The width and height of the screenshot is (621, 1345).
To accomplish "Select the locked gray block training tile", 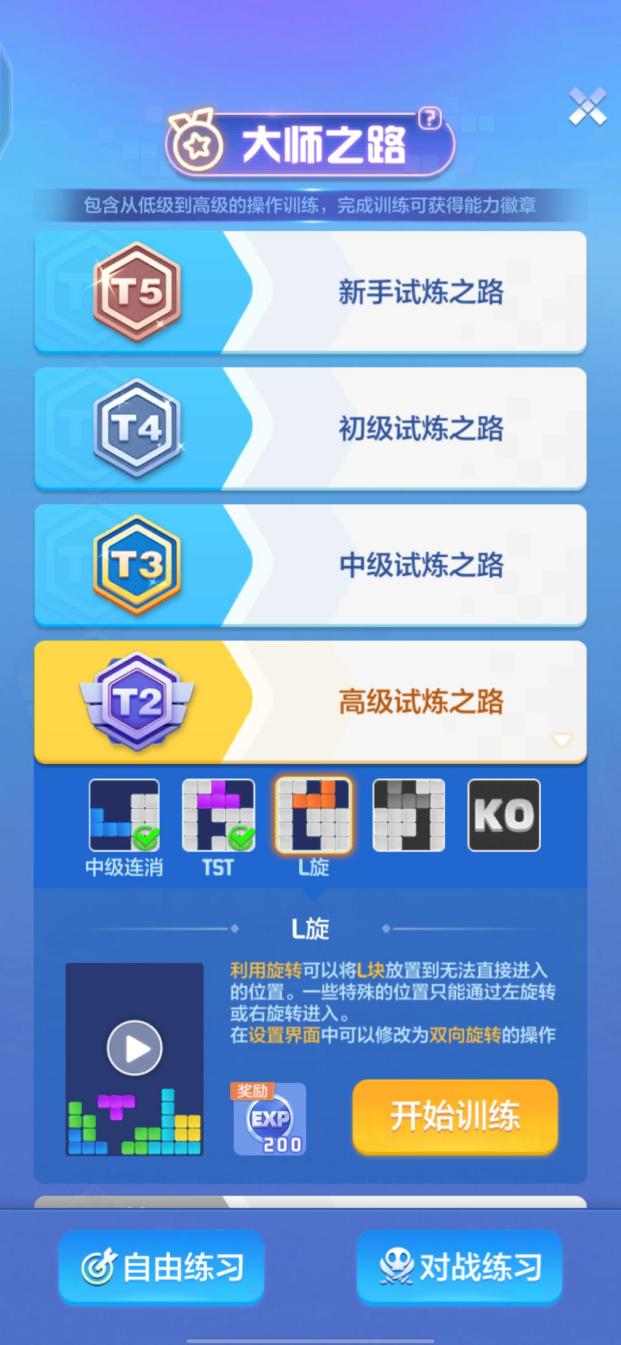I will [408, 816].
